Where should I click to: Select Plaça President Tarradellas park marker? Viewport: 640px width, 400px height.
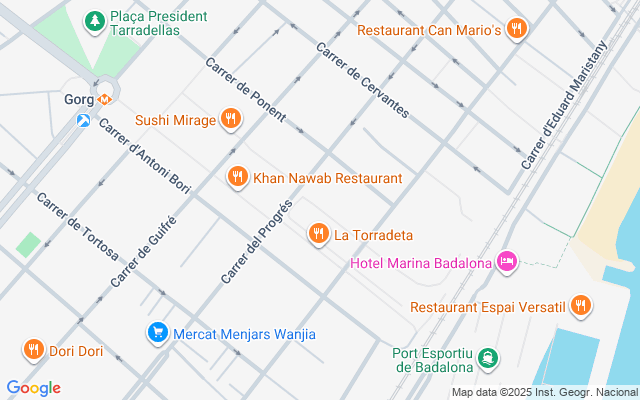(x=94, y=20)
